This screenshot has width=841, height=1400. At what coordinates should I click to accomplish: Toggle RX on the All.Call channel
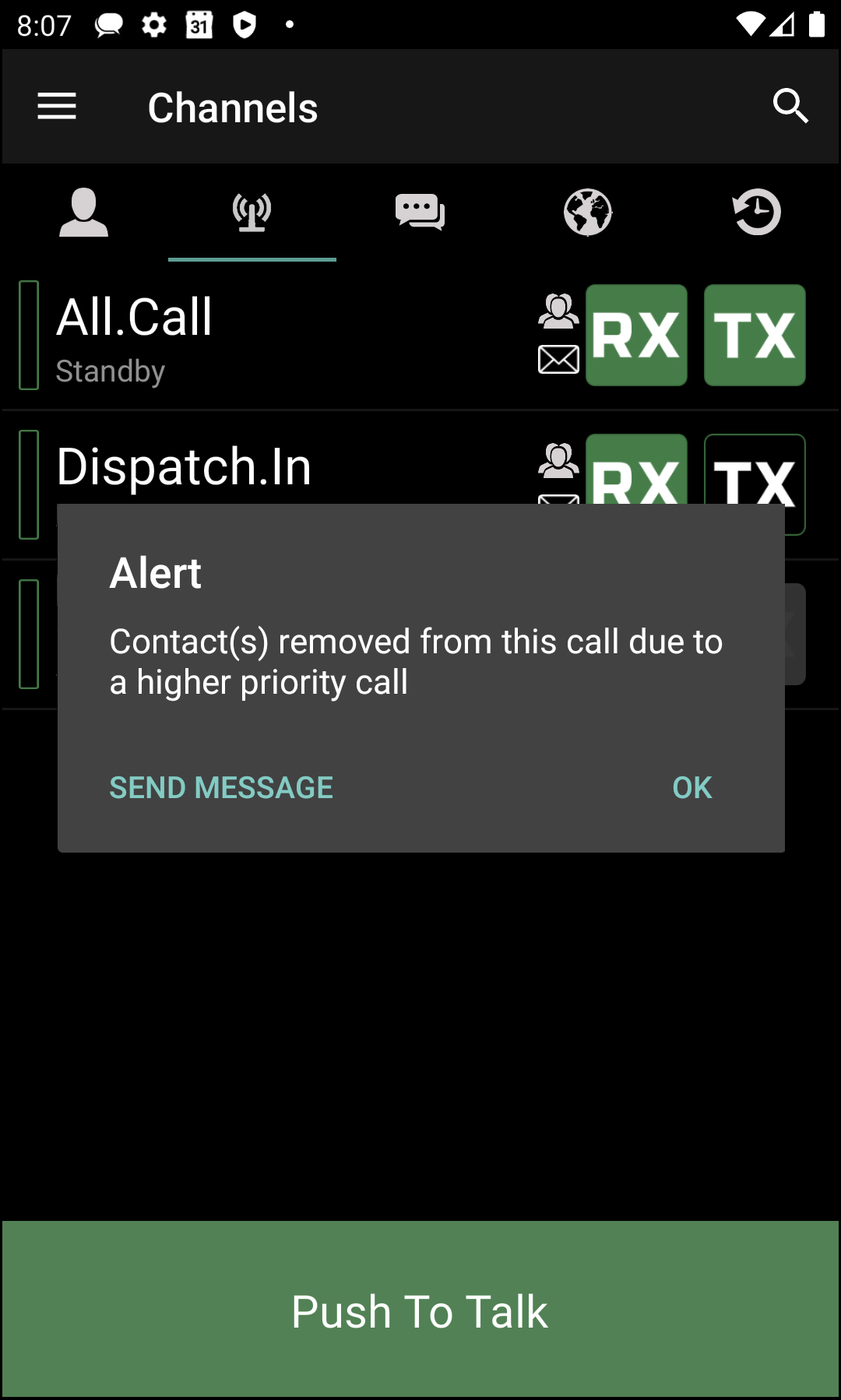(636, 335)
